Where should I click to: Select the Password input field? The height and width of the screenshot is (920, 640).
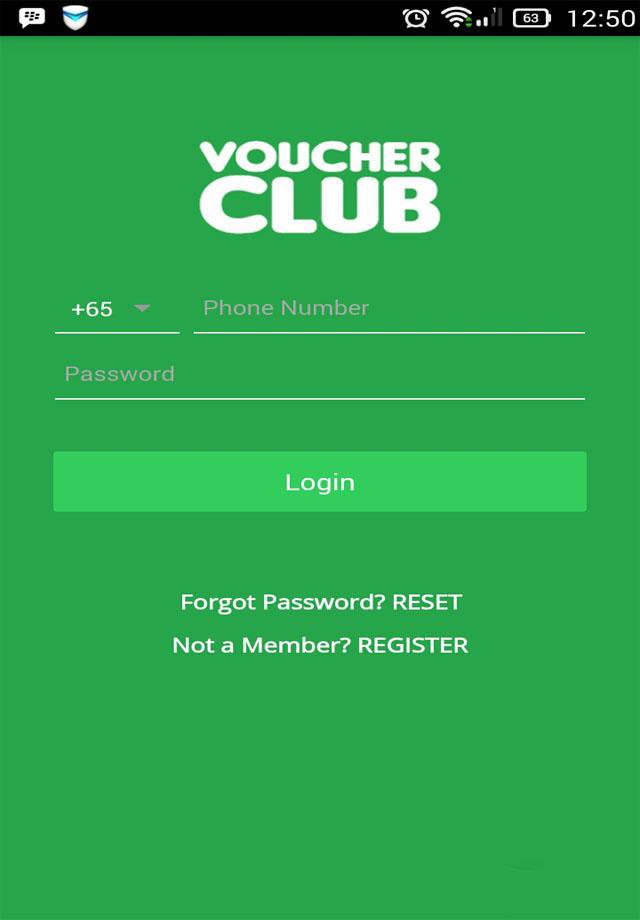(x=319, y=375)
